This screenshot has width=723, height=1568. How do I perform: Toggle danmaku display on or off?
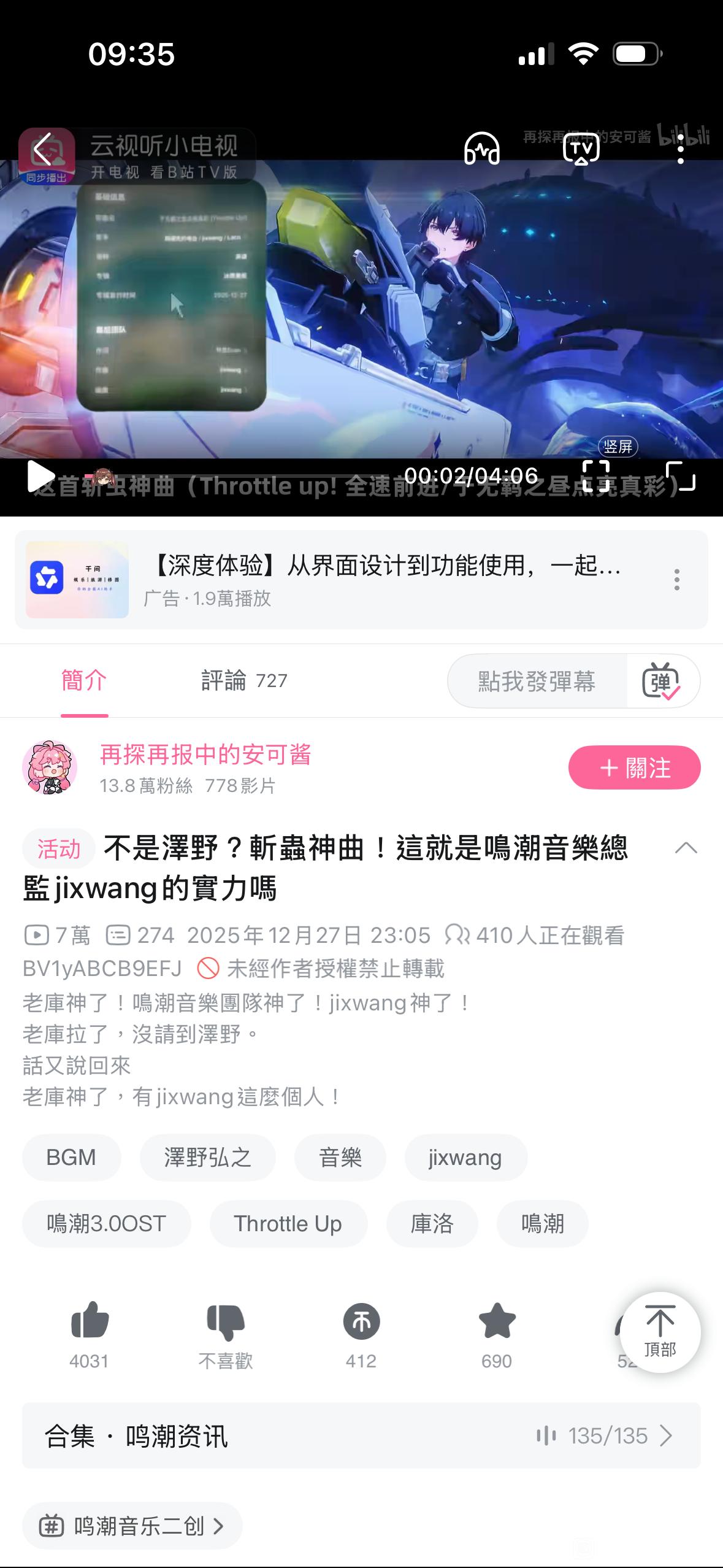click(x=661, y=681)
